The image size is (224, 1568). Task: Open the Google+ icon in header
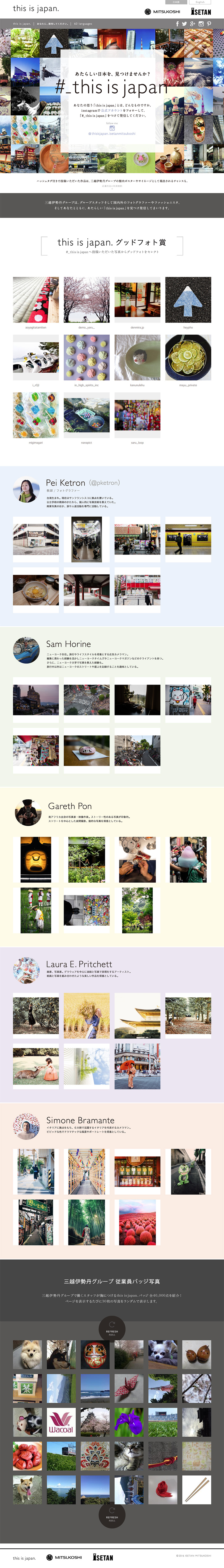tap(192, 24)
